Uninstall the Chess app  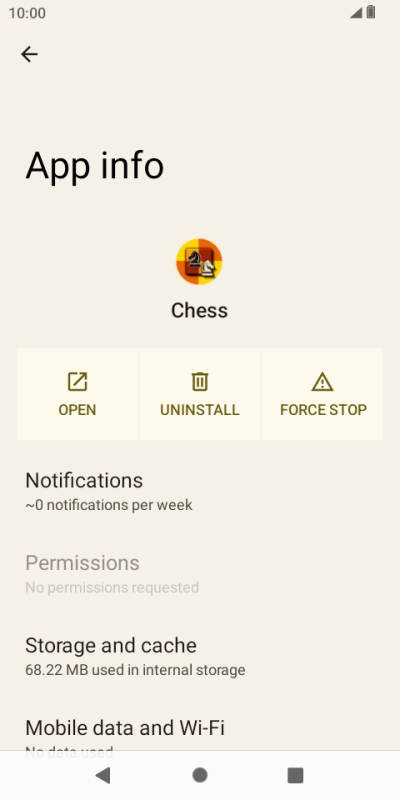click(199, 394)
